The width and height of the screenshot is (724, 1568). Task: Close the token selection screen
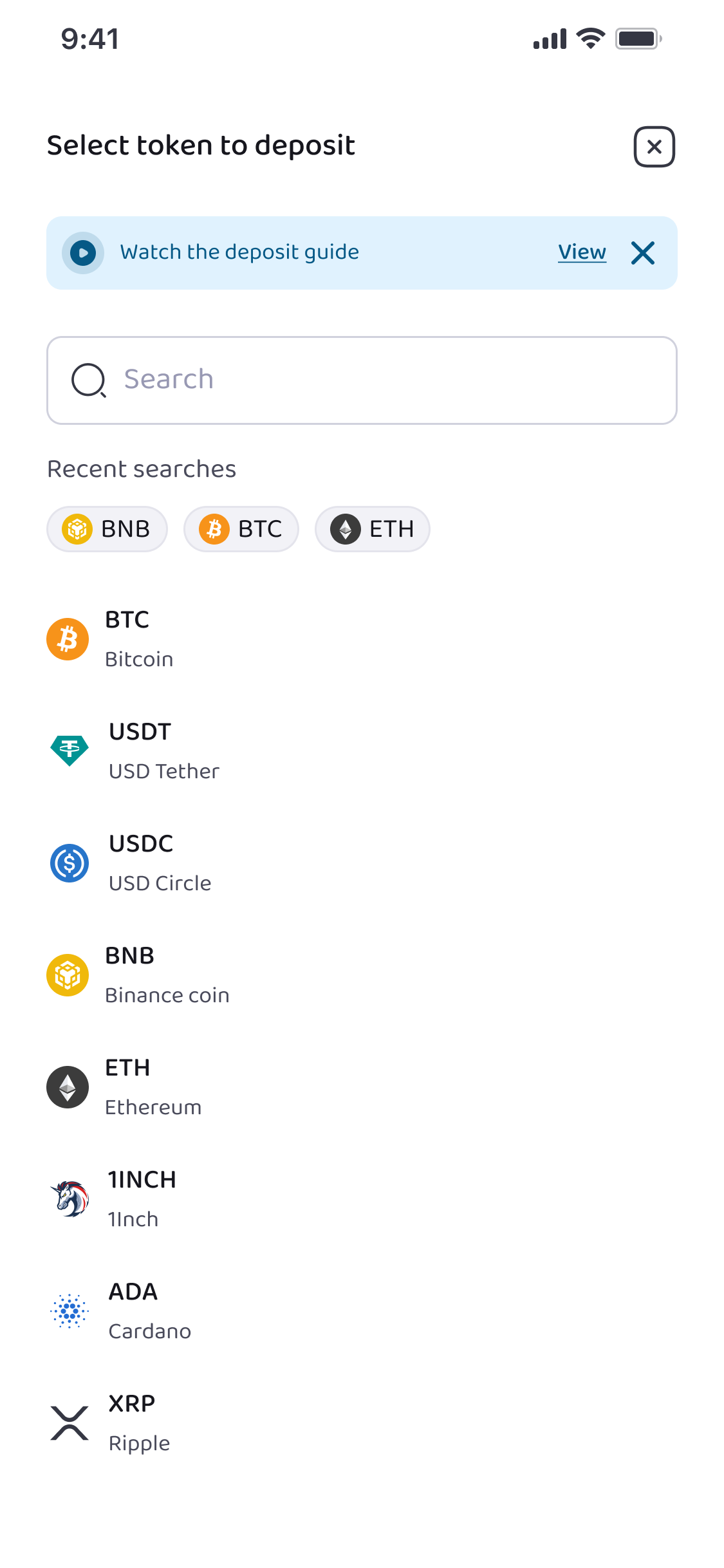(654, 147)
